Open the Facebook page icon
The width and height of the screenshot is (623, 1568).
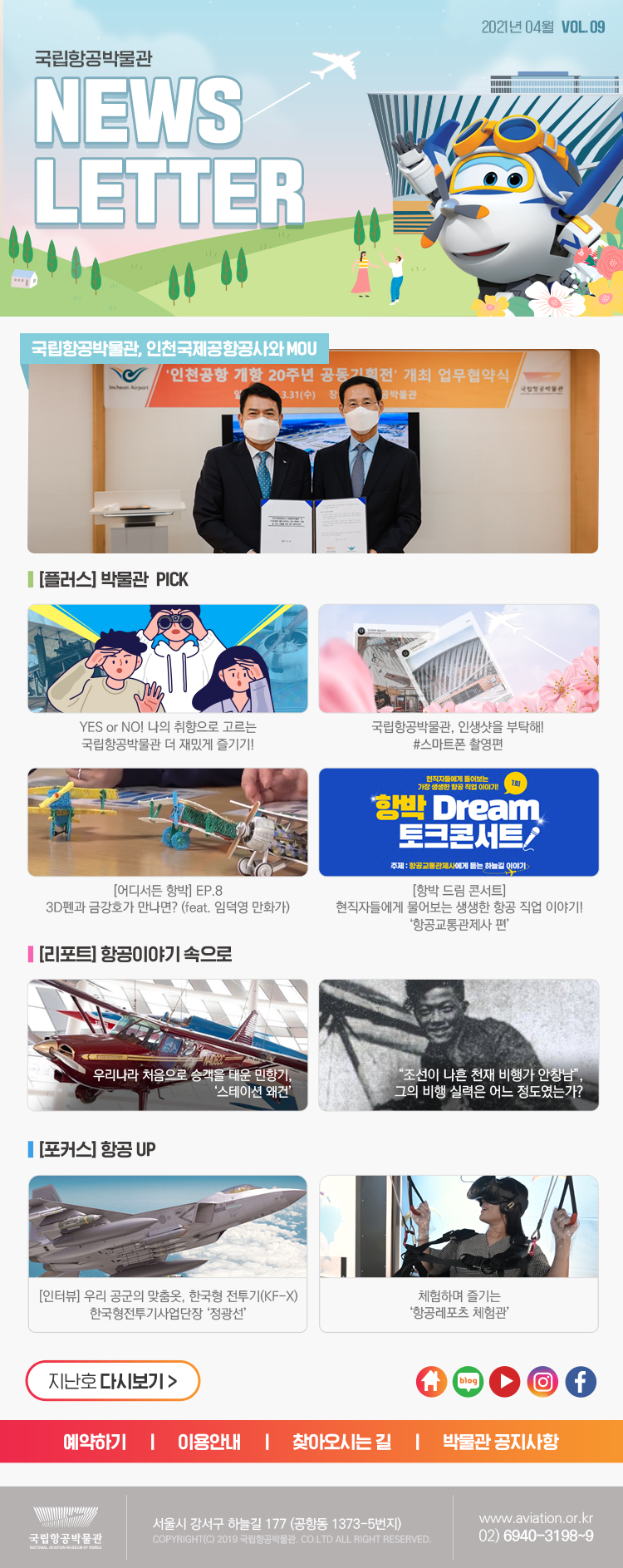click(581, 1381)
